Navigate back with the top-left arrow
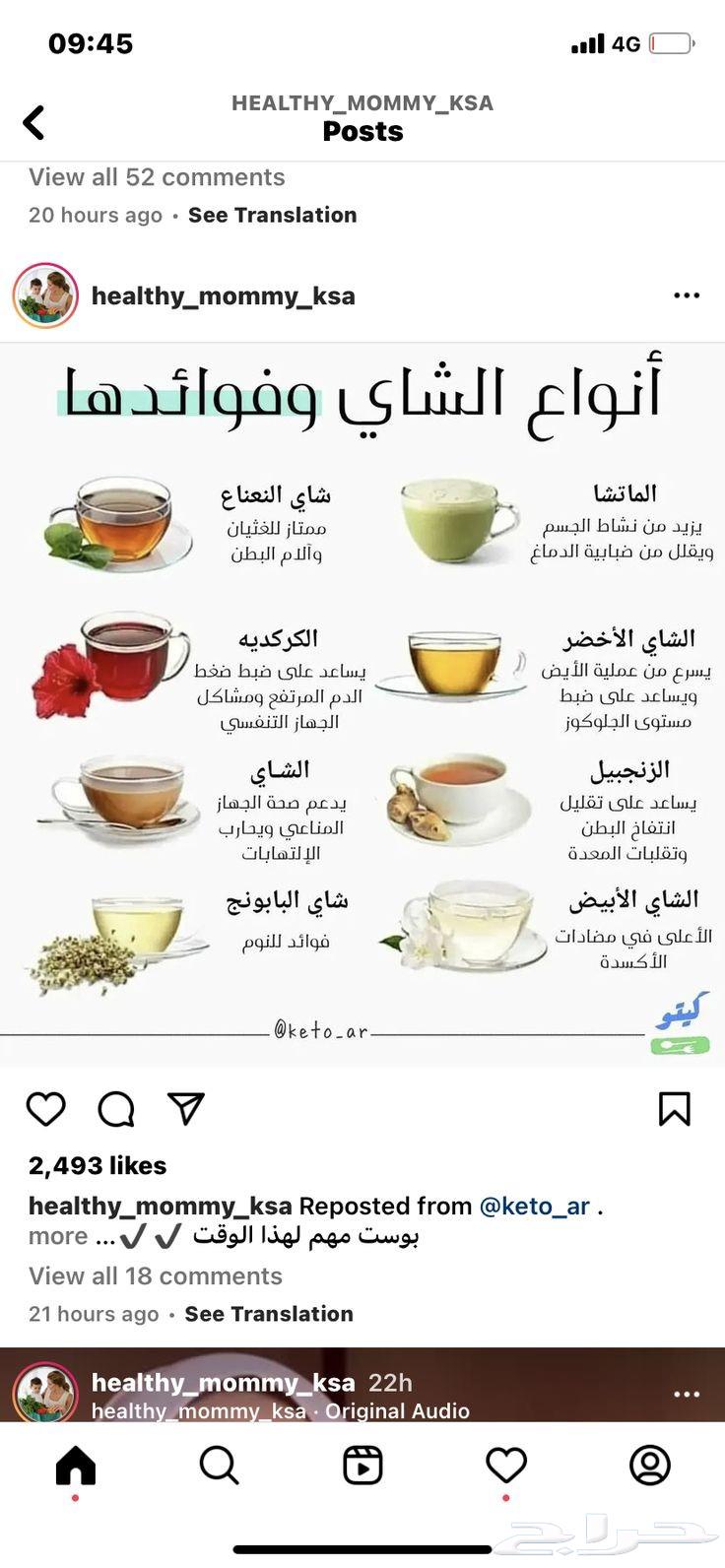Screen dimensions: 725x1568 pyautogui.click(x=33, y=122)
